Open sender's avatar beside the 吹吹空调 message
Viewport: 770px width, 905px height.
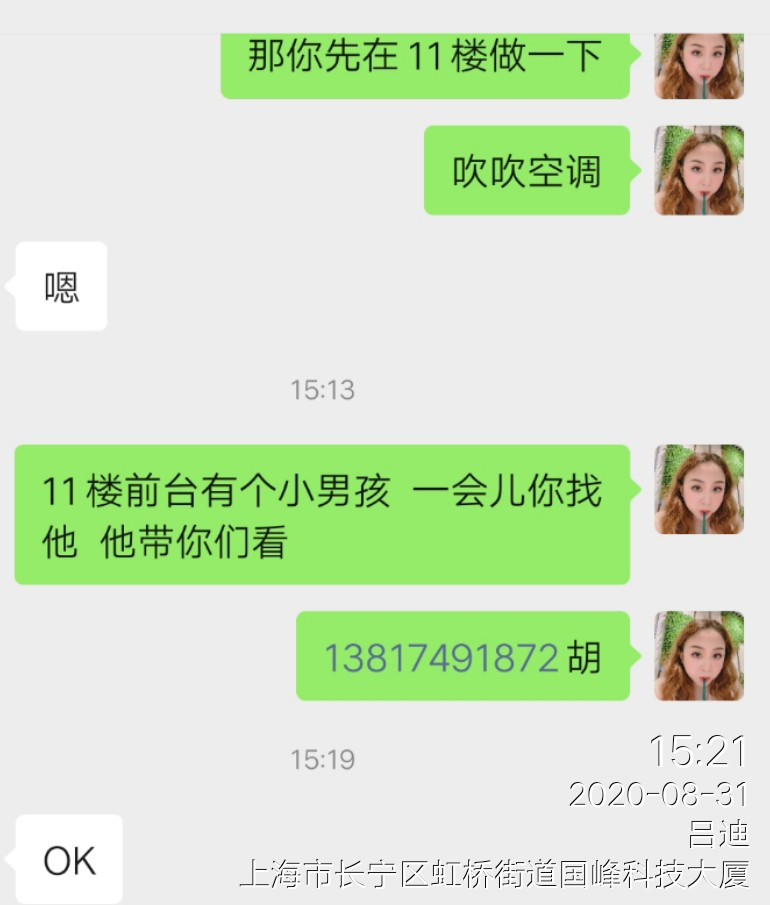click(x=698, y=170)
